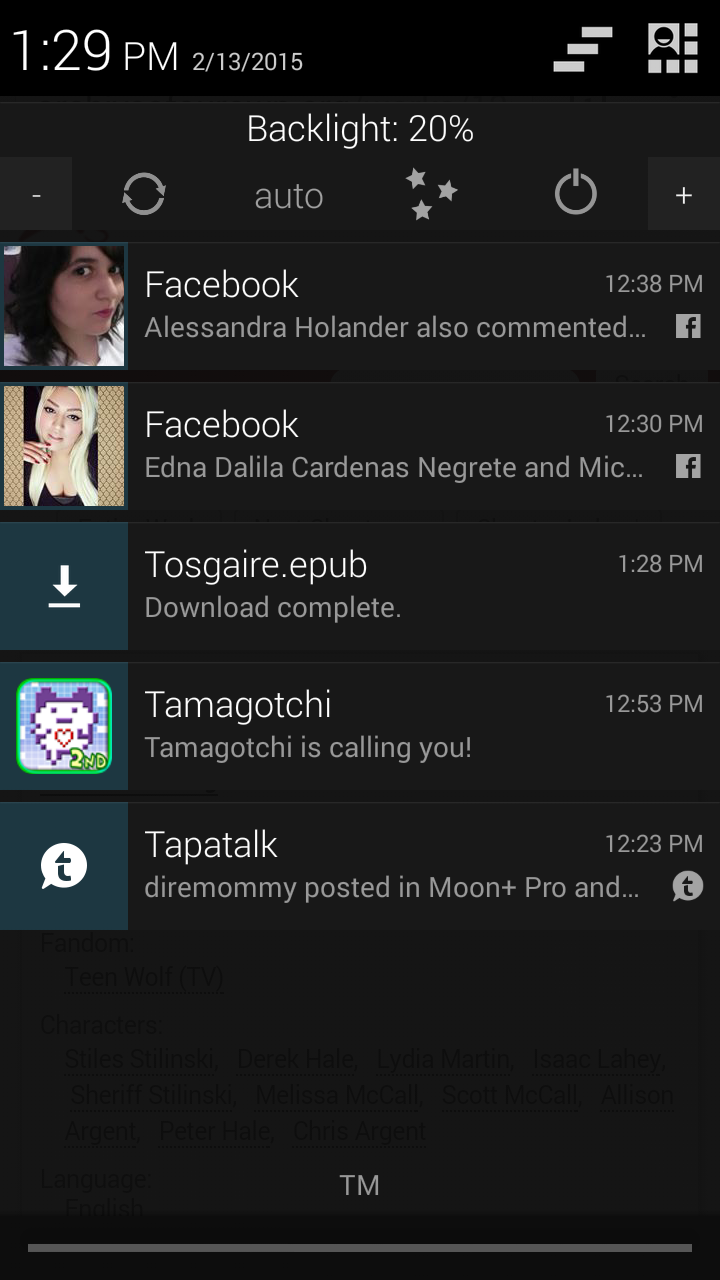Clear all notifications
This screenshot has width=720, height=1280.
click(x=582, y=49)
